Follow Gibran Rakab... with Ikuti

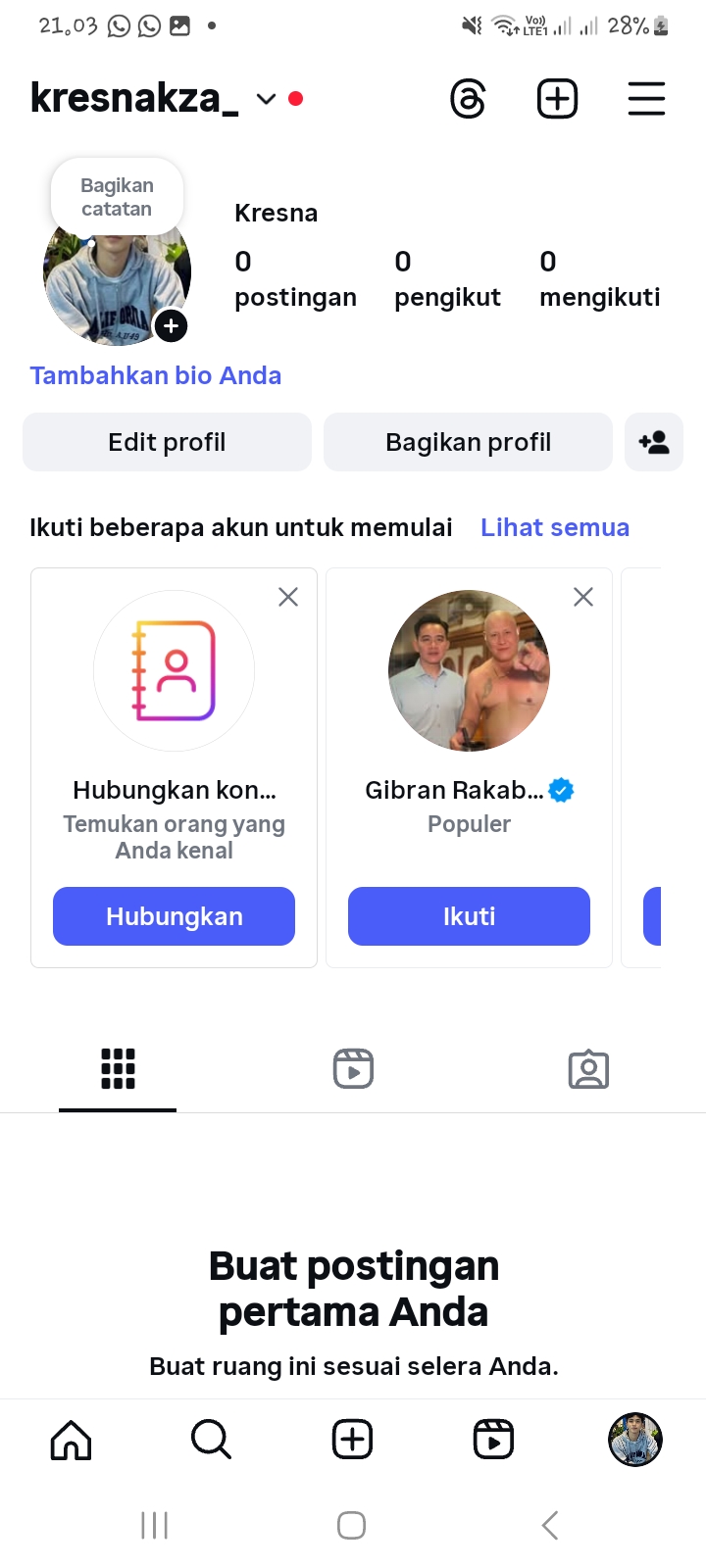click(x=469, y=916)
